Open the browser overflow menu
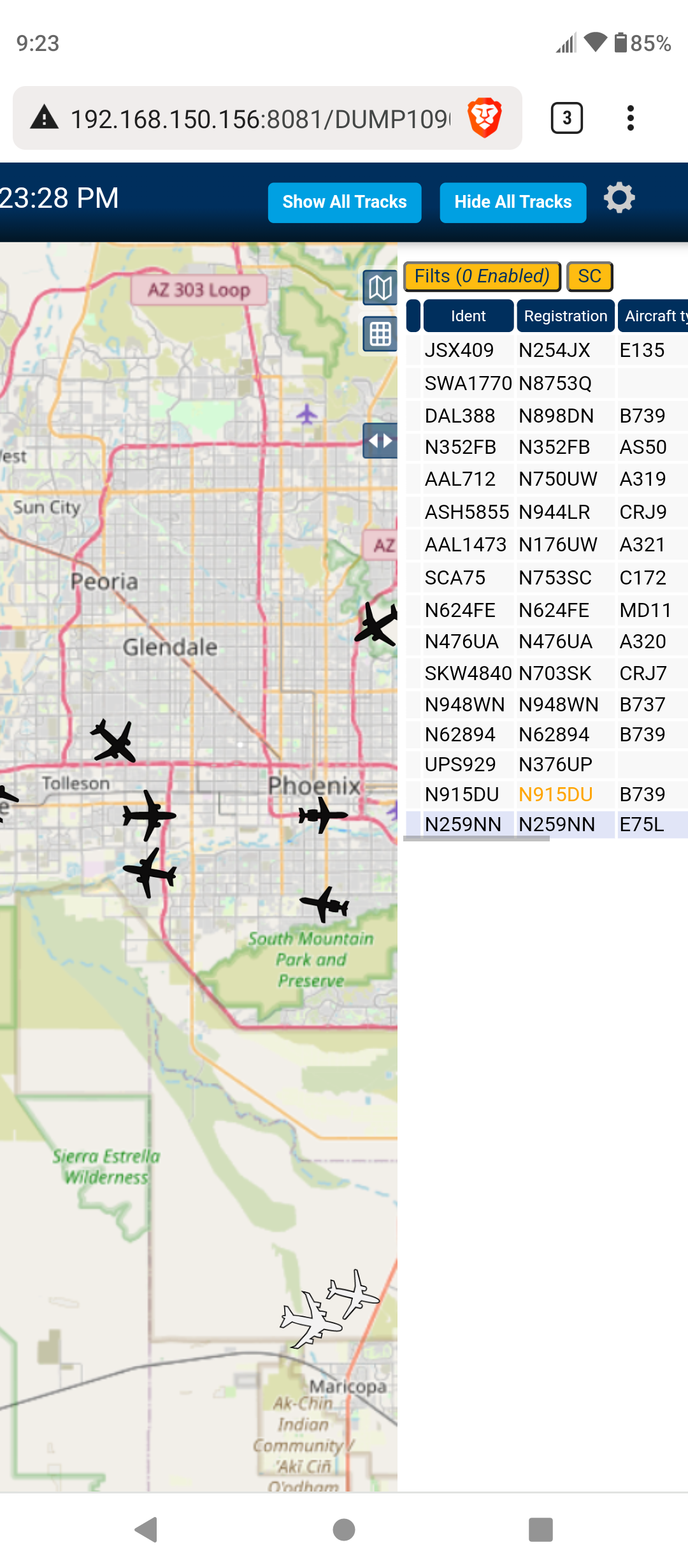Screen dimensions: 688x1568 (x=631, y=118)
